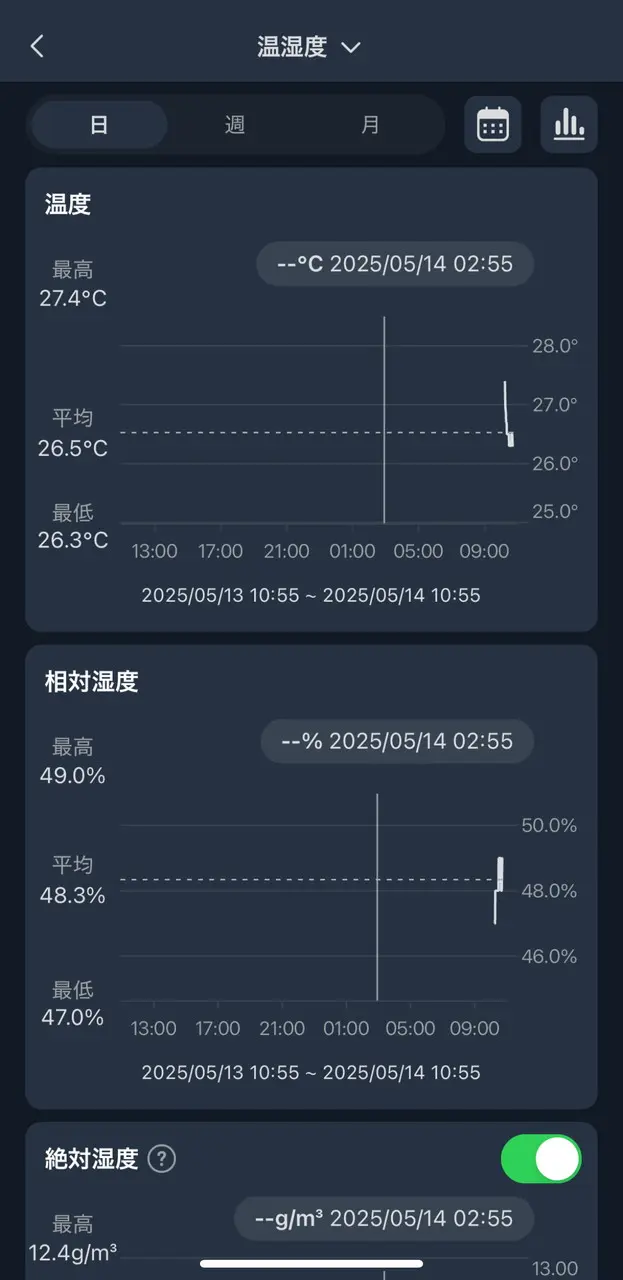Image resolution: width=623 pixels, height=1280 pixels.
Task: Turn off the 絶対湿度 switch
Action: click(541, 1159)
